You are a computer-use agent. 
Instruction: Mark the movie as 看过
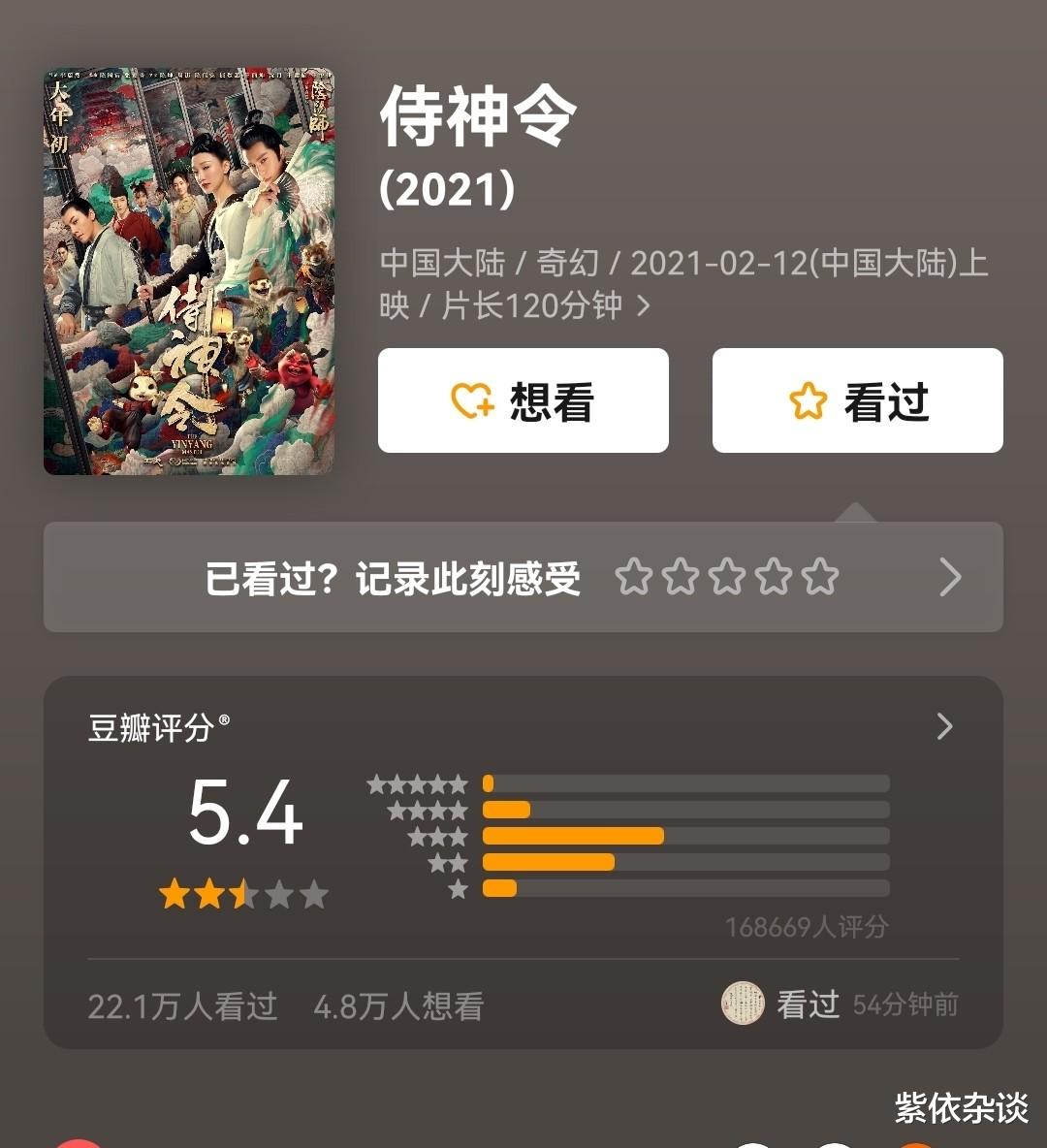click(857, 399)
